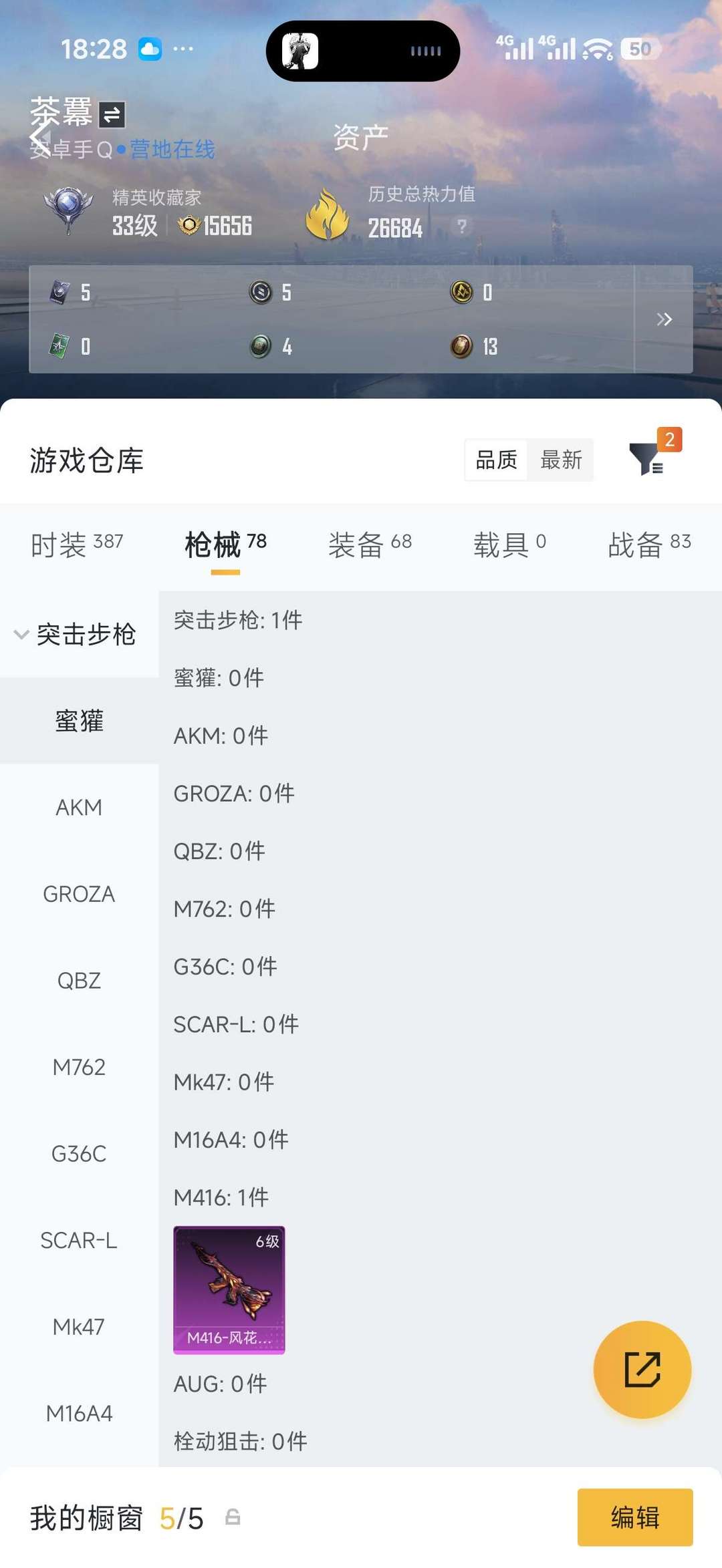Switch to the 战备 tab

pyautogui.click(x=649, y=544)
